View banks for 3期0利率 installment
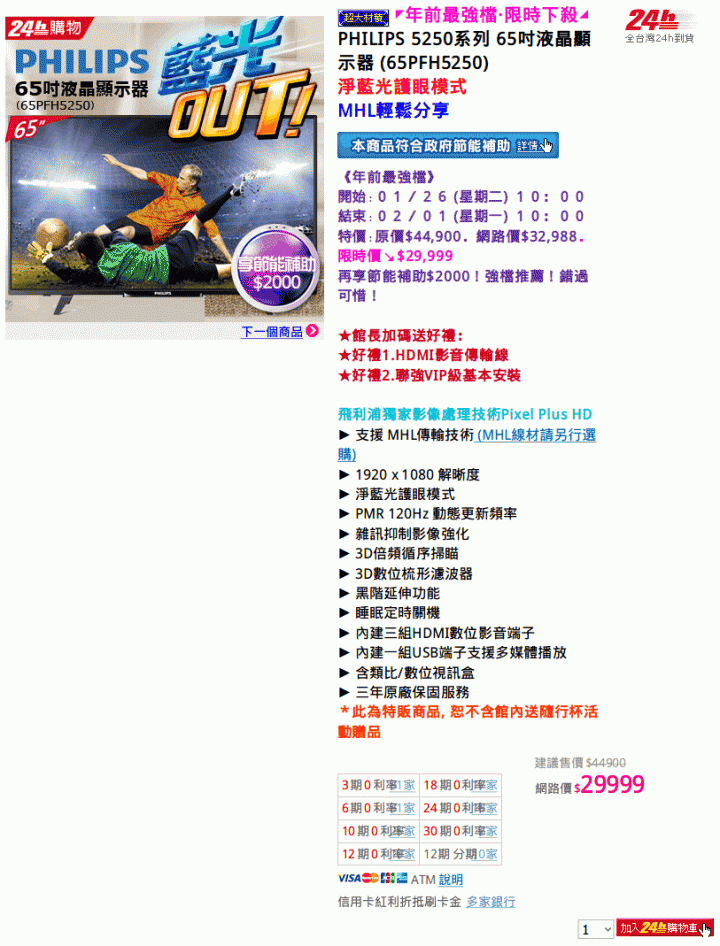Screen dimensions: 720x946 click(x=406, y=785)
